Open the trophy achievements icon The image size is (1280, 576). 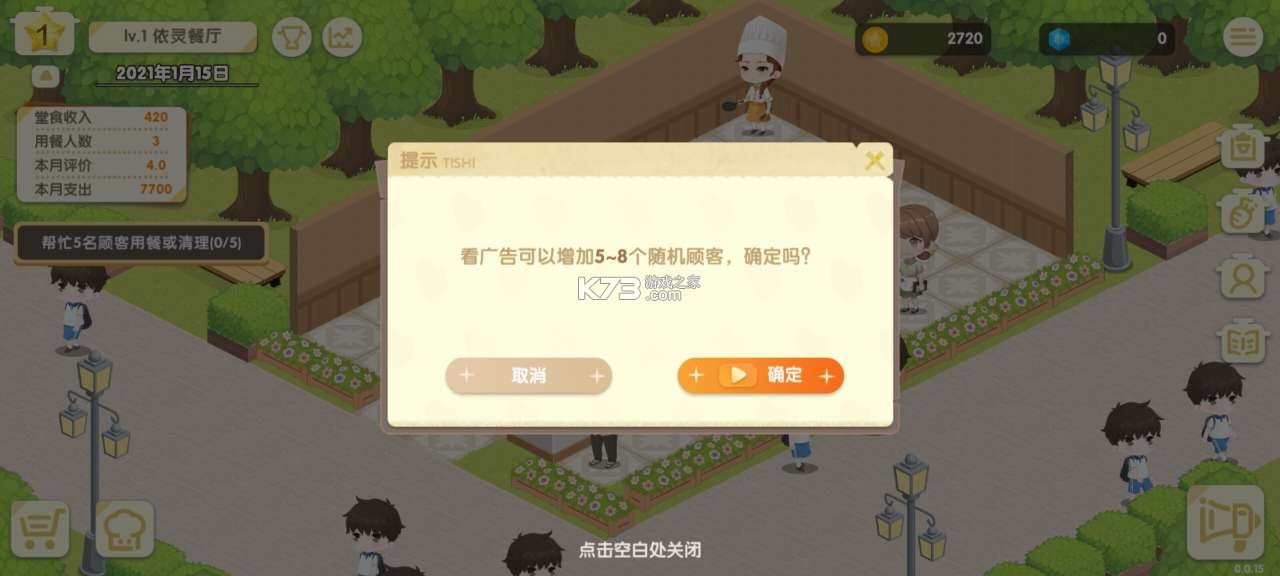tap(292, 38)
